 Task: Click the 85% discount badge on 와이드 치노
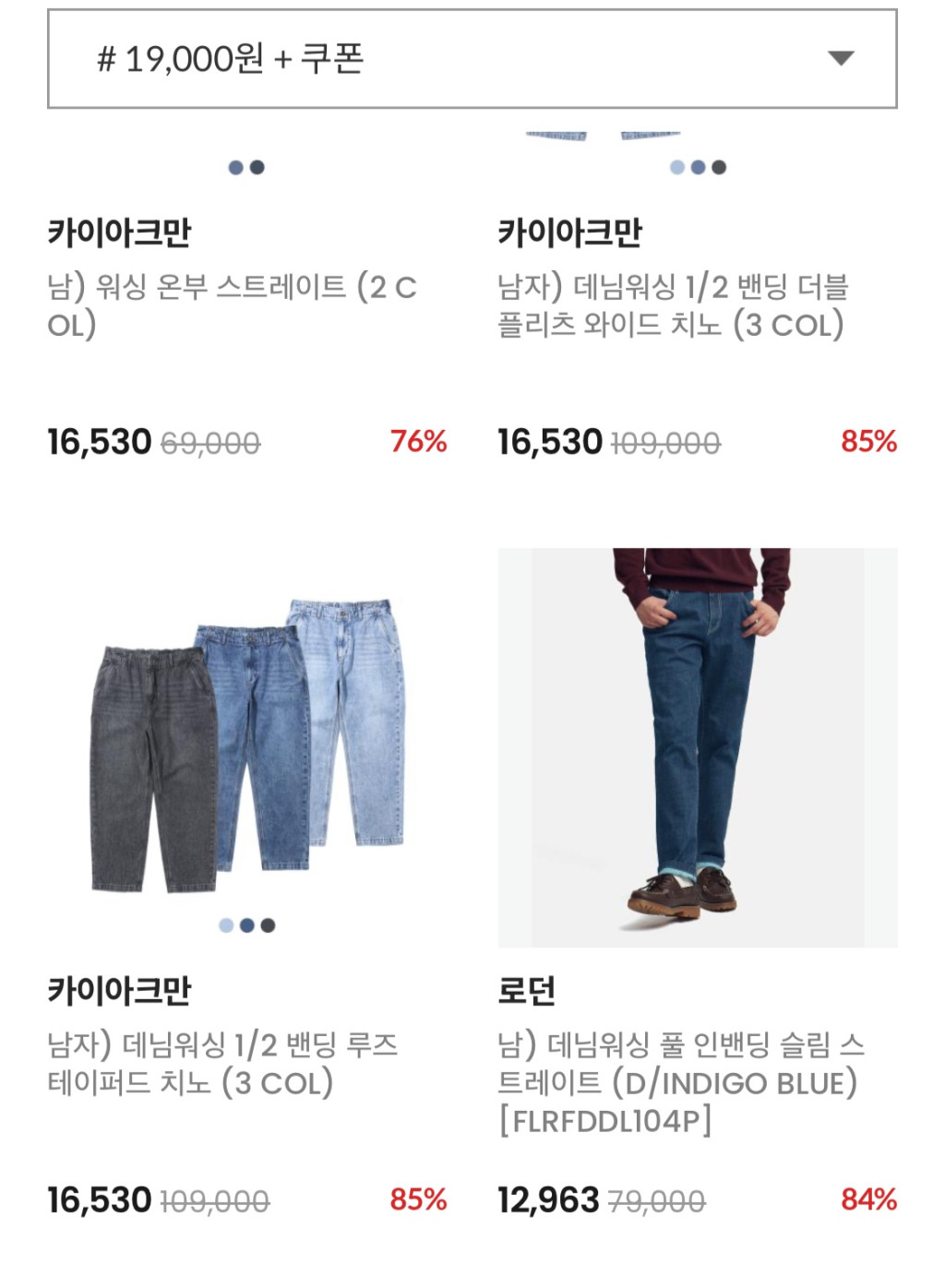(x=868, y=441)
